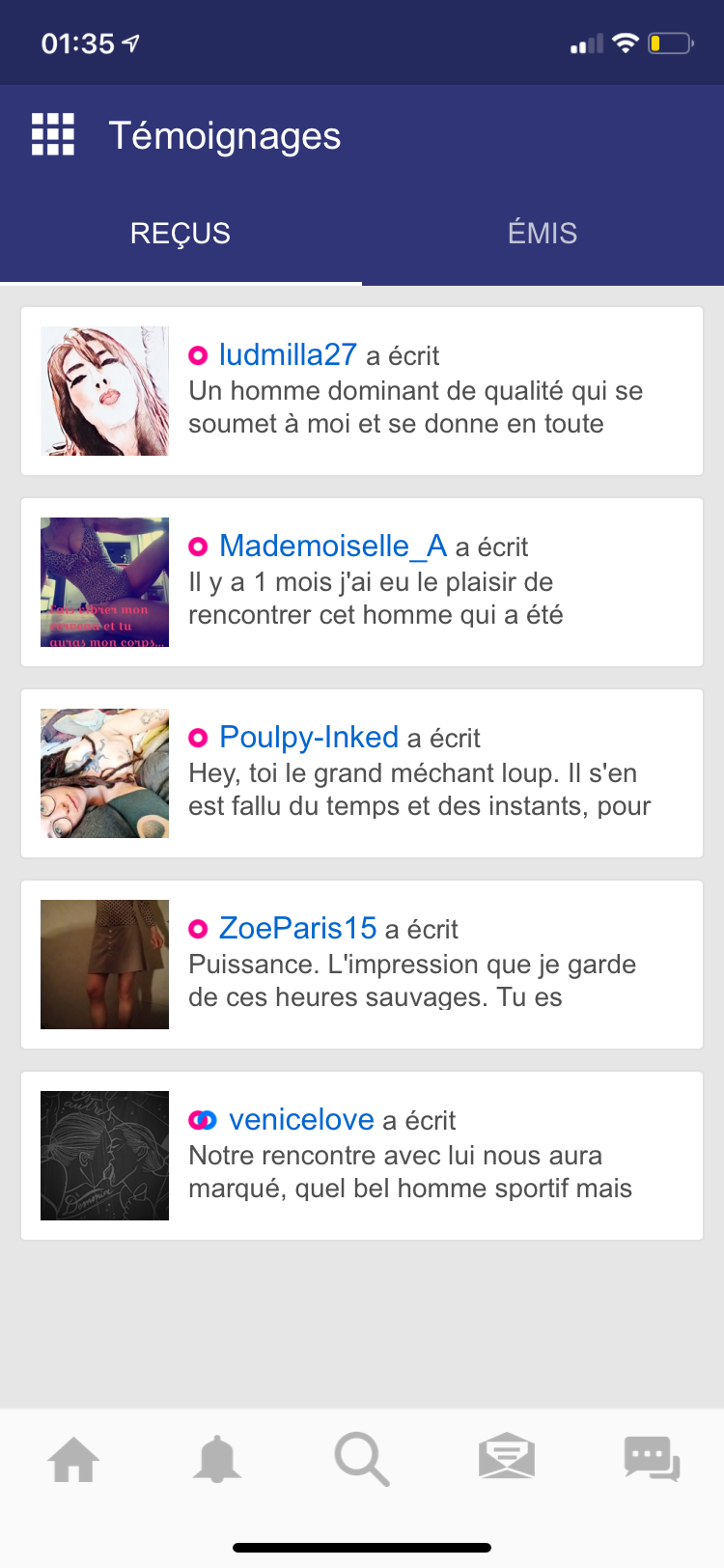
Task: Open the notifications bell
Action: pos(217,1459)
